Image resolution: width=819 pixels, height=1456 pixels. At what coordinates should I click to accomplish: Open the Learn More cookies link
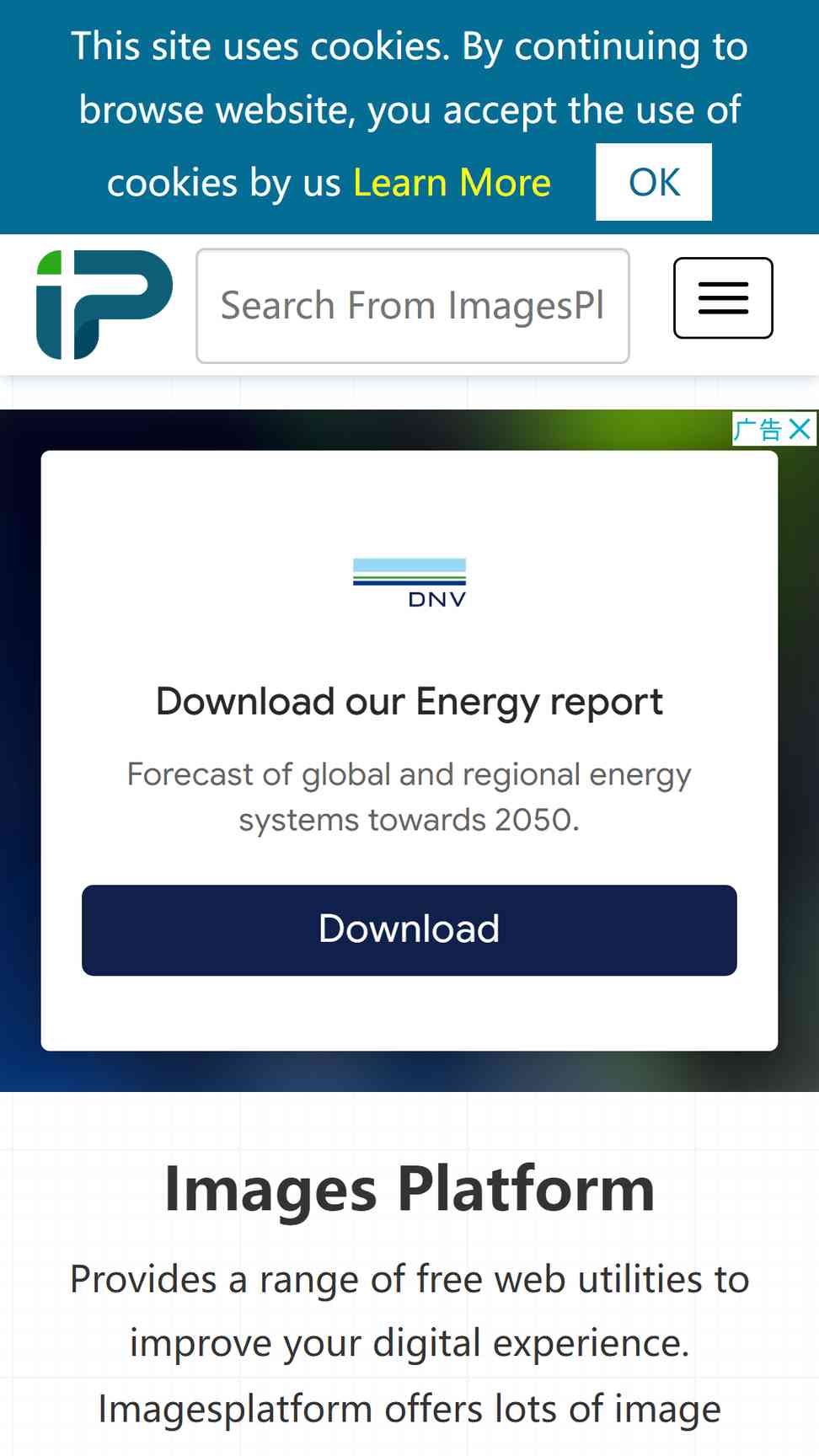coord(452,183)
